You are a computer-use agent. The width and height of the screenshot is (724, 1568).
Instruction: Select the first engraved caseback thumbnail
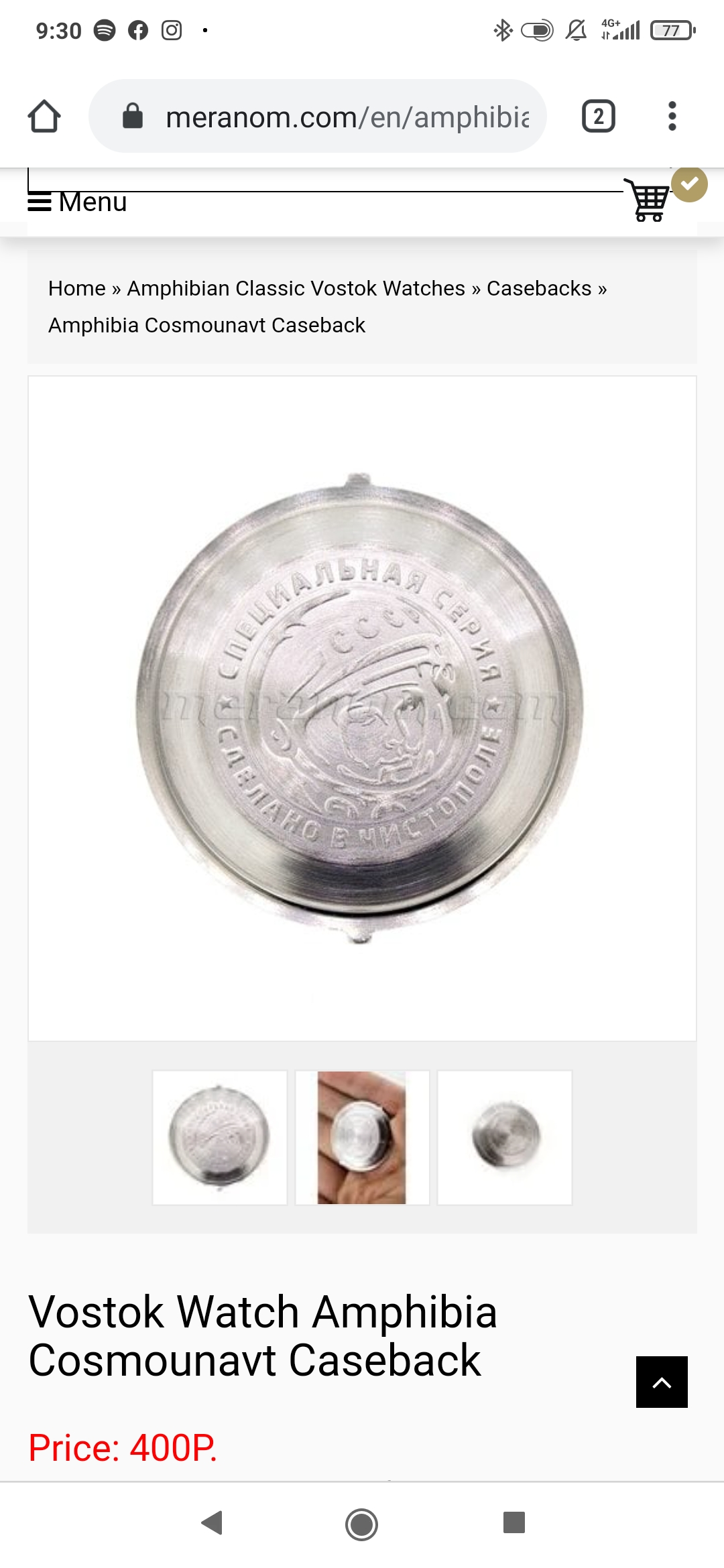pos(220,1138)
